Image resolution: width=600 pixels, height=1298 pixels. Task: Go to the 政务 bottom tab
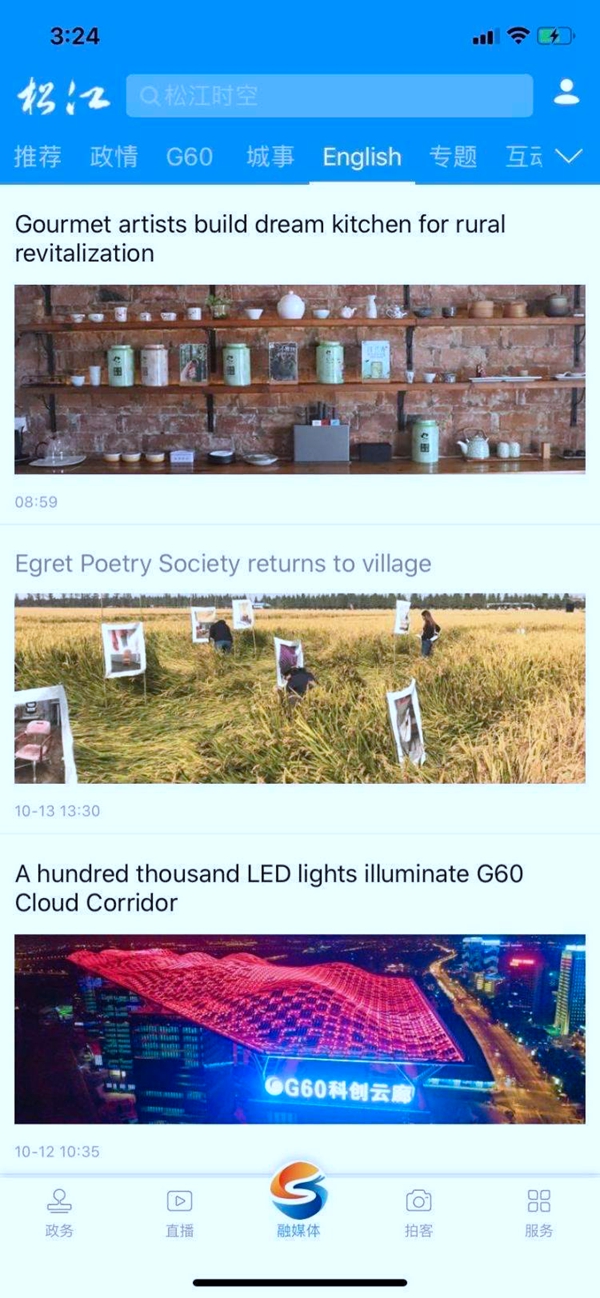tap(60, 1213)
